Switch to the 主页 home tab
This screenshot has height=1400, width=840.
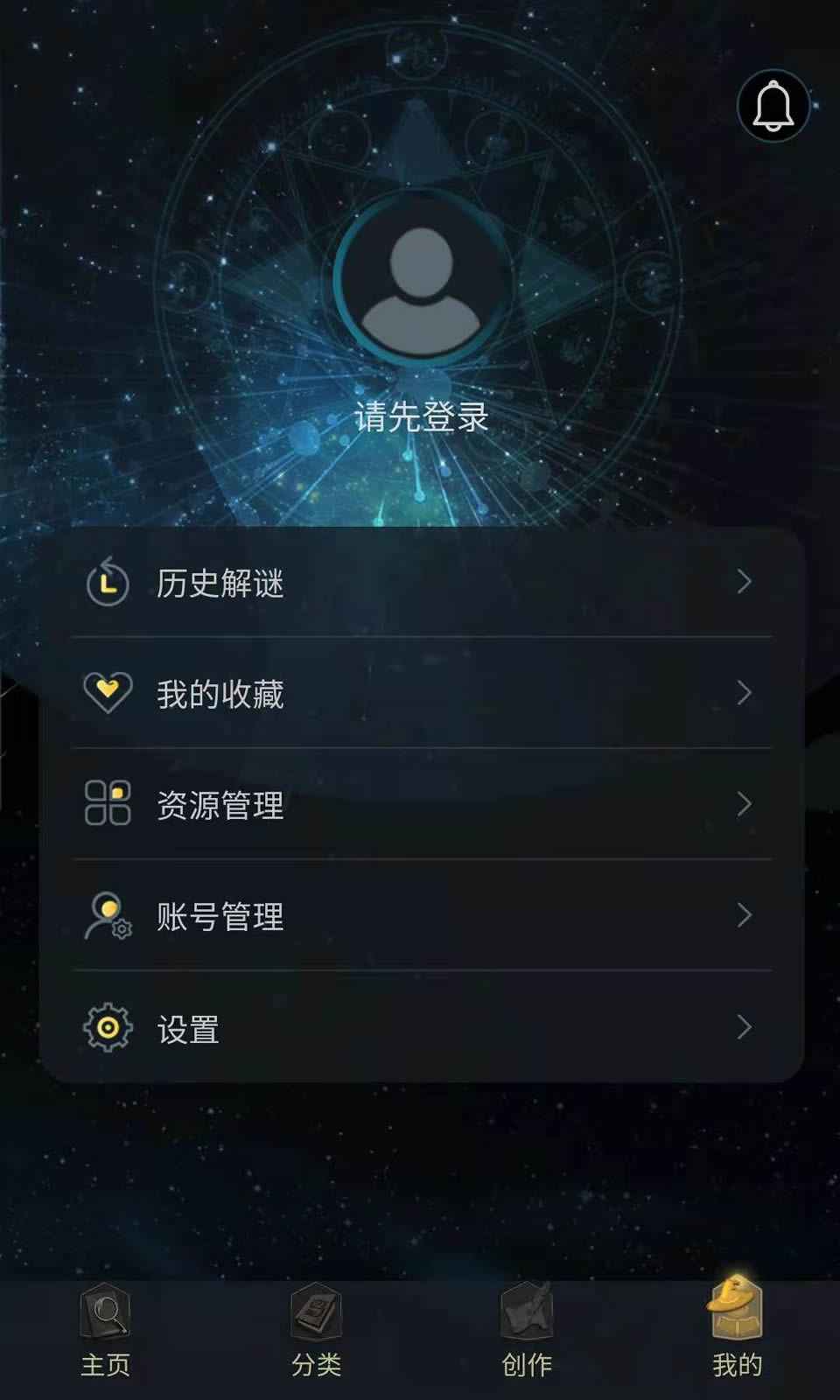point(105,1332)
